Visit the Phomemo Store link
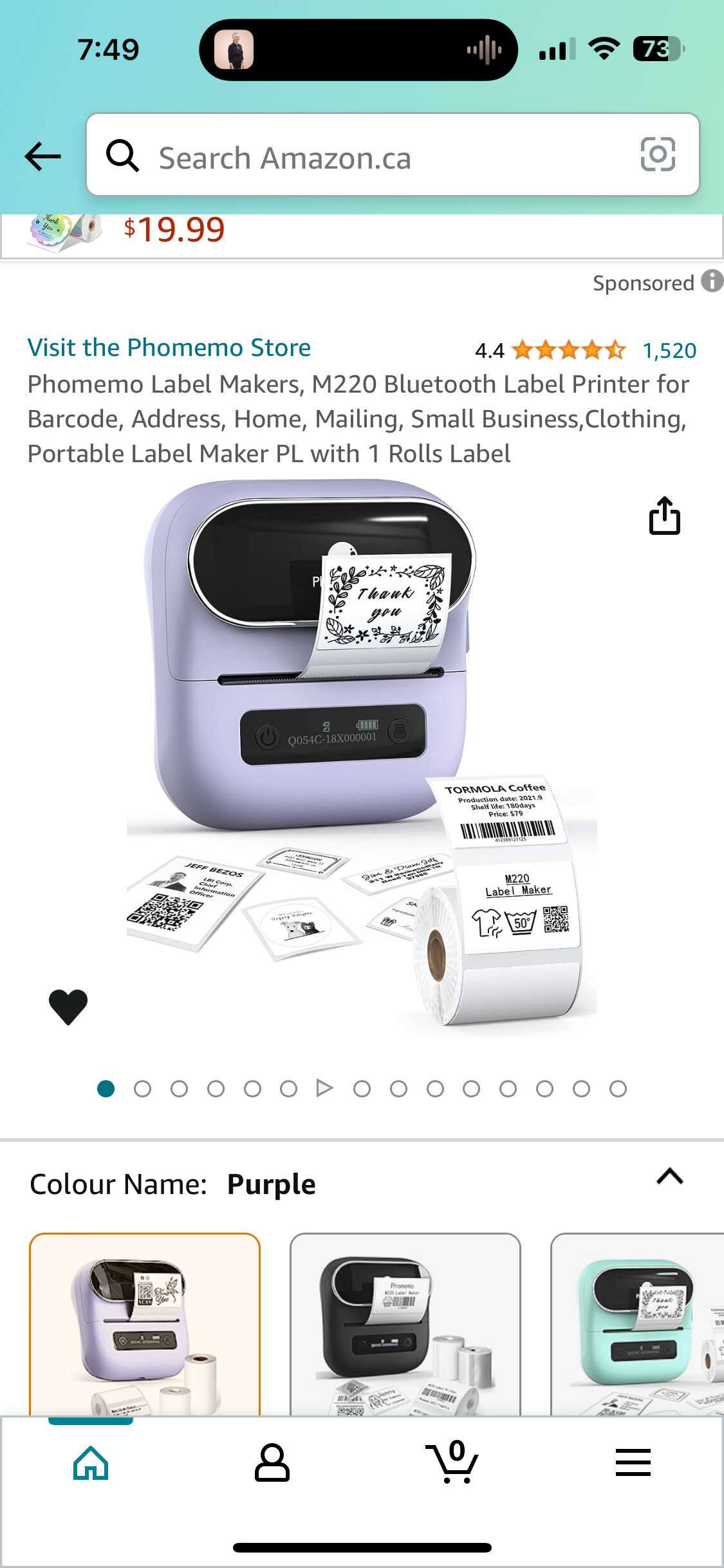Viewport: 724px width, 1568px height. click(169, 348)
